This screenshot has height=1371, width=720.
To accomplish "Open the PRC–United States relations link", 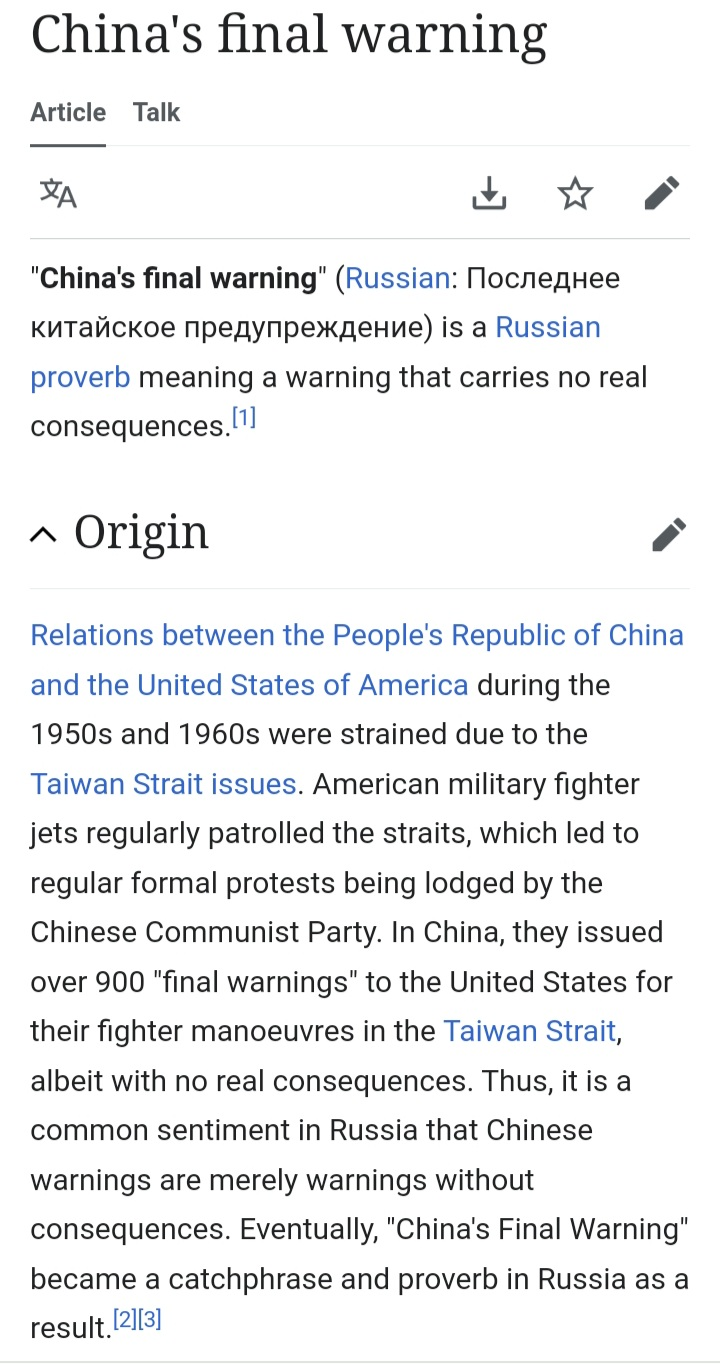I will pyautogui.click(x=357, y=660).
